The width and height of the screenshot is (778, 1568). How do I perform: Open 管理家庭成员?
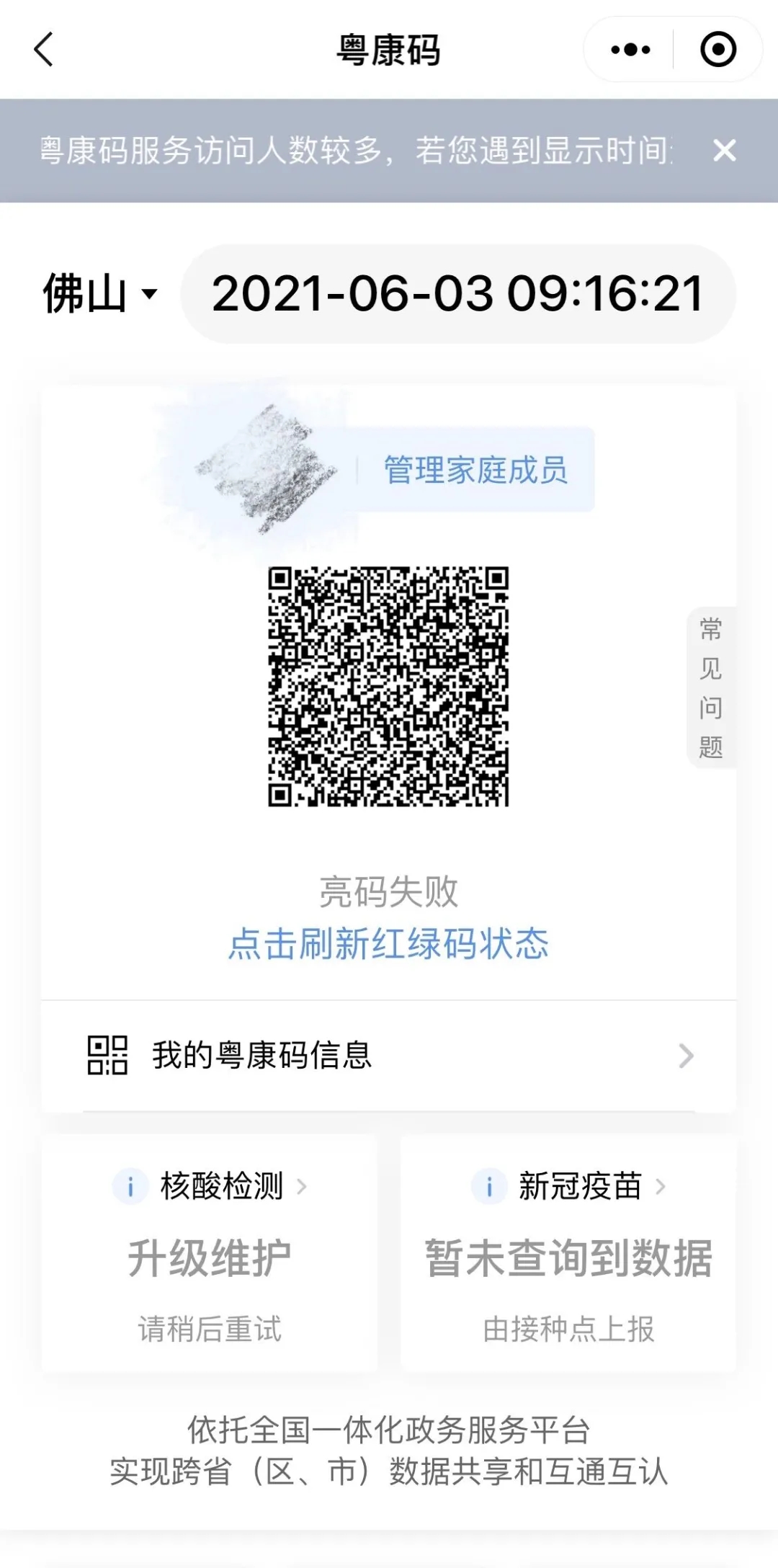[475, 471]
